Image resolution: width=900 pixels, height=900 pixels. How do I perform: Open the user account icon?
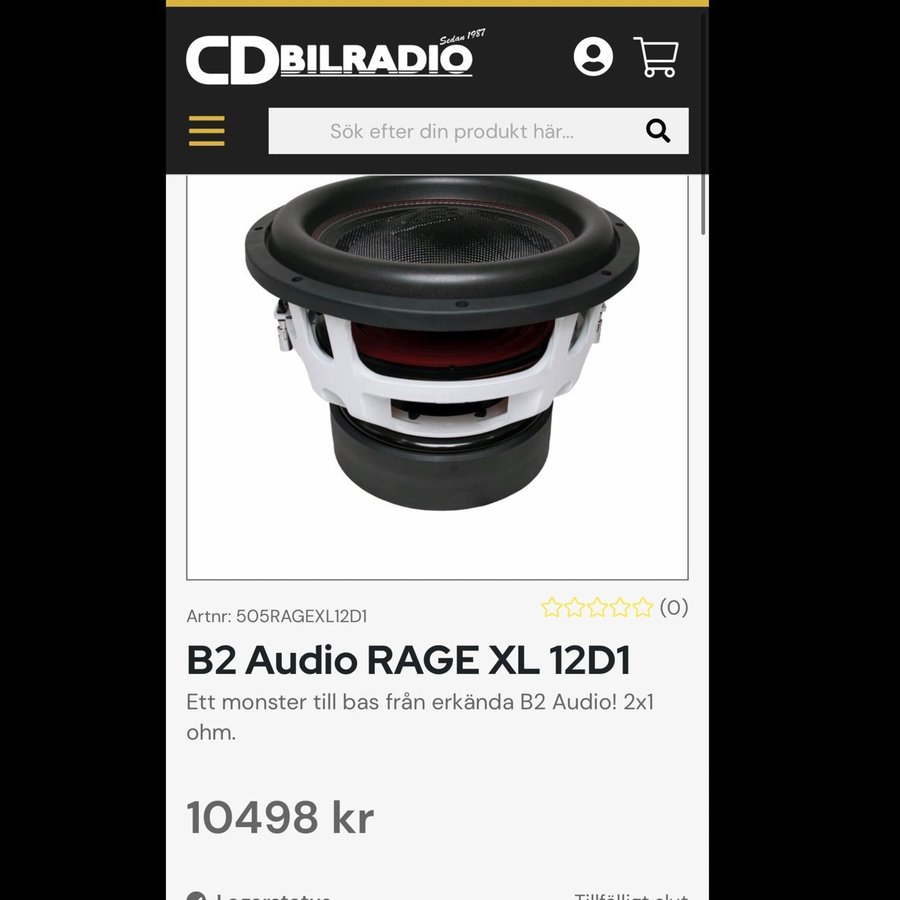593,57
